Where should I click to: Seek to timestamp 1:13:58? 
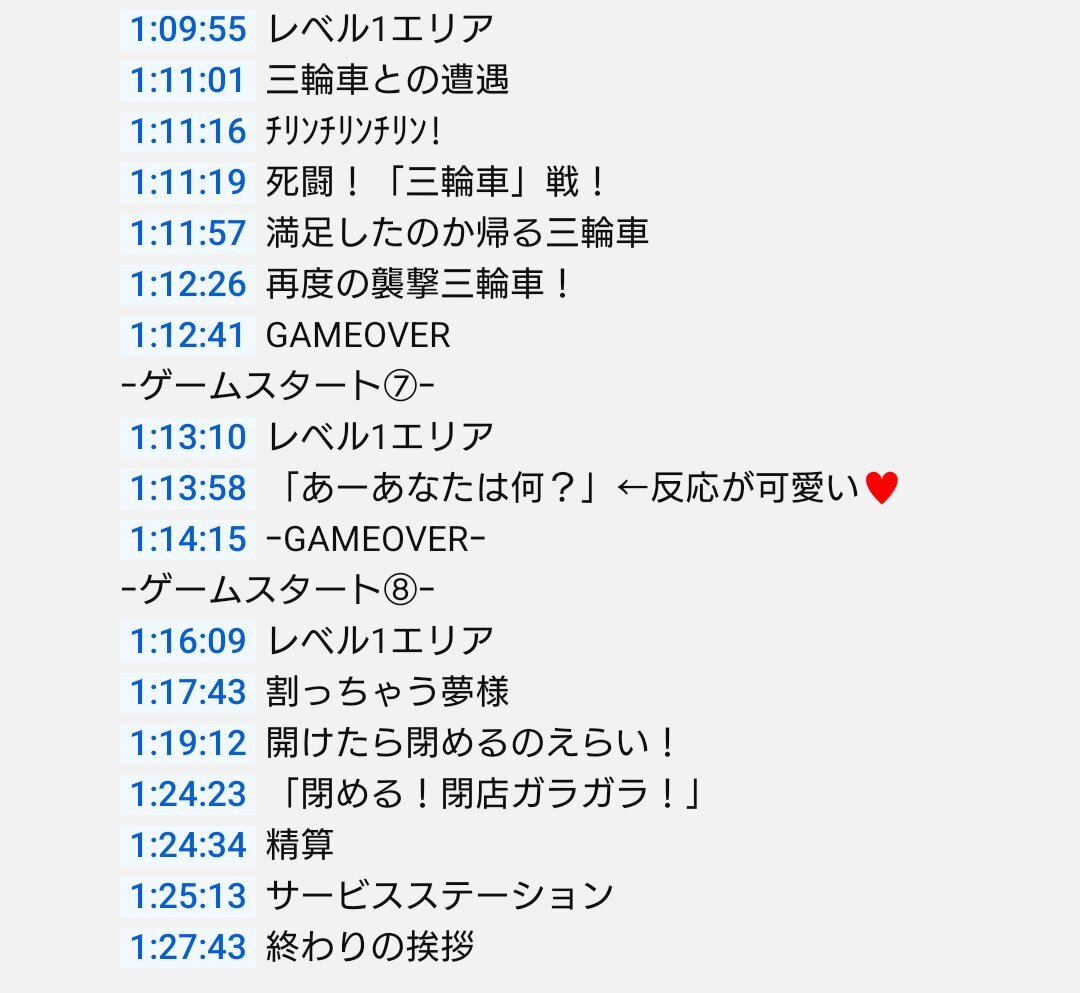[x=187, y=488]
